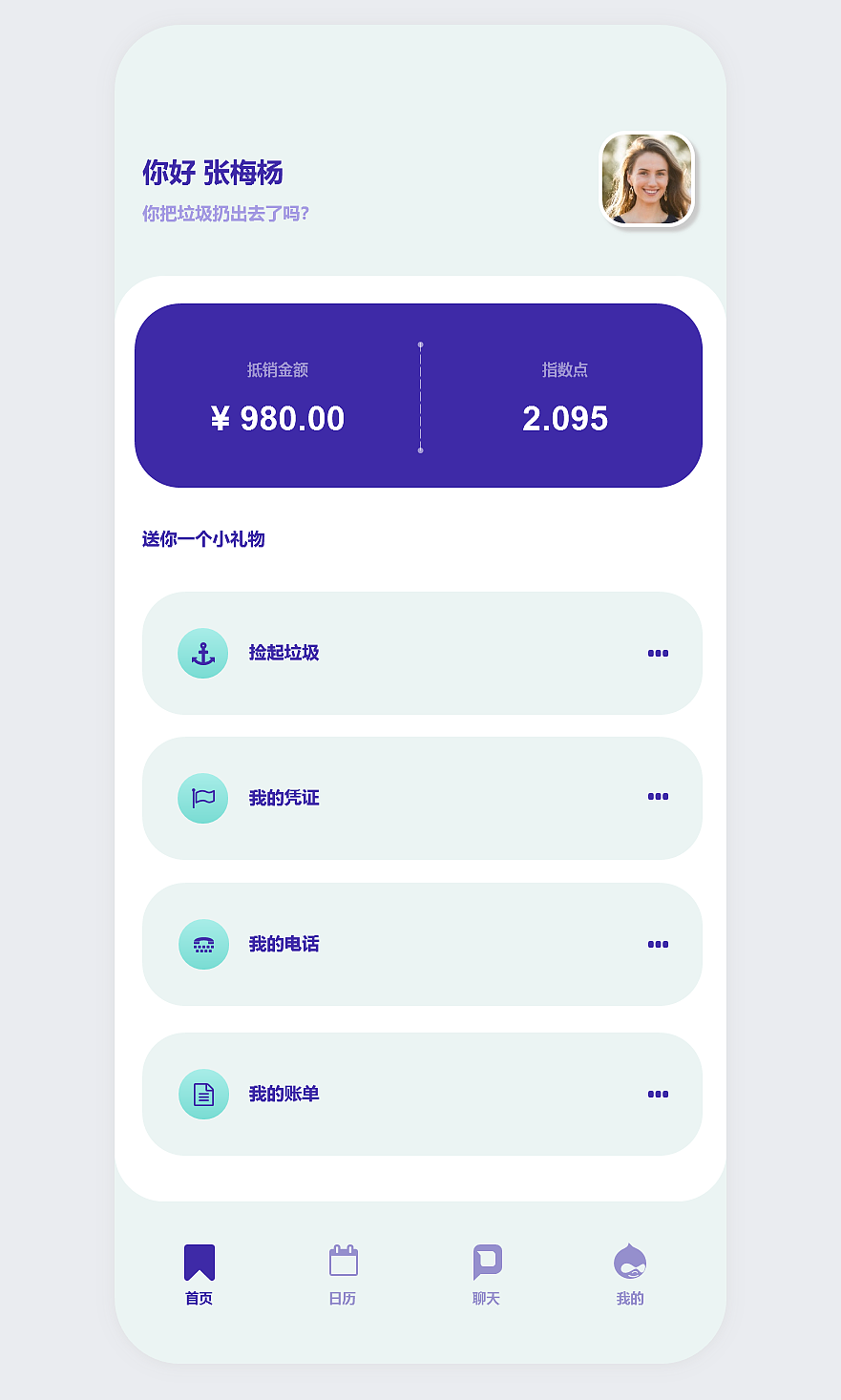Expand options for the 我的凭证 item
Image resolution: width=841 pixels, height=1400 pixels.
coord(658,798)
